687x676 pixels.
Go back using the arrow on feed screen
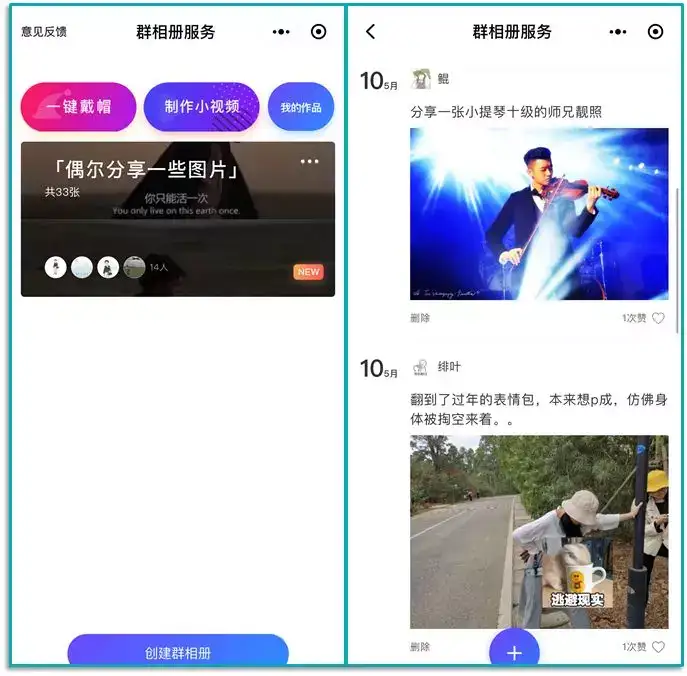point(371,32)
